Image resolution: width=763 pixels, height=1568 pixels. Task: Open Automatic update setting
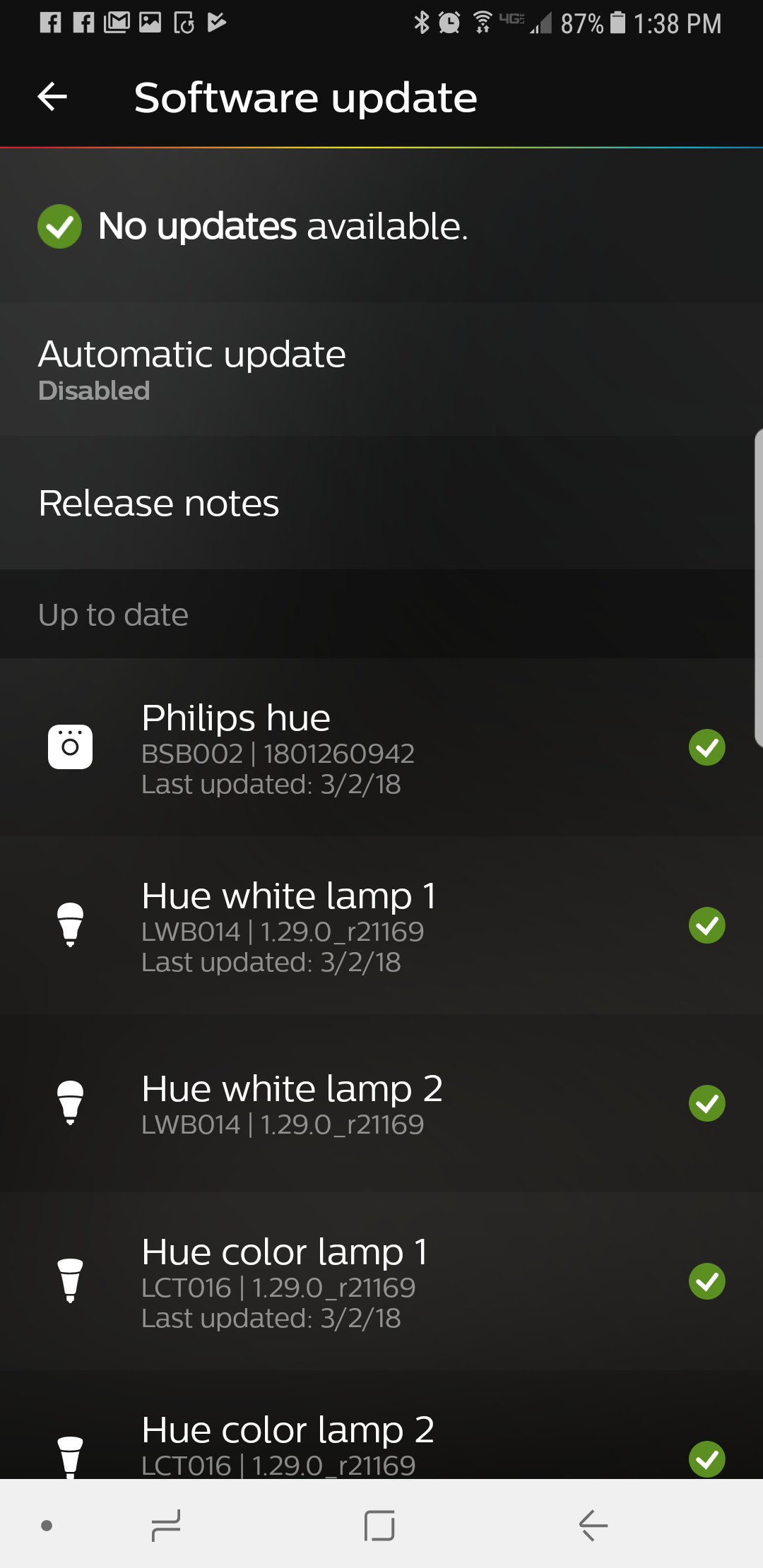381,369
